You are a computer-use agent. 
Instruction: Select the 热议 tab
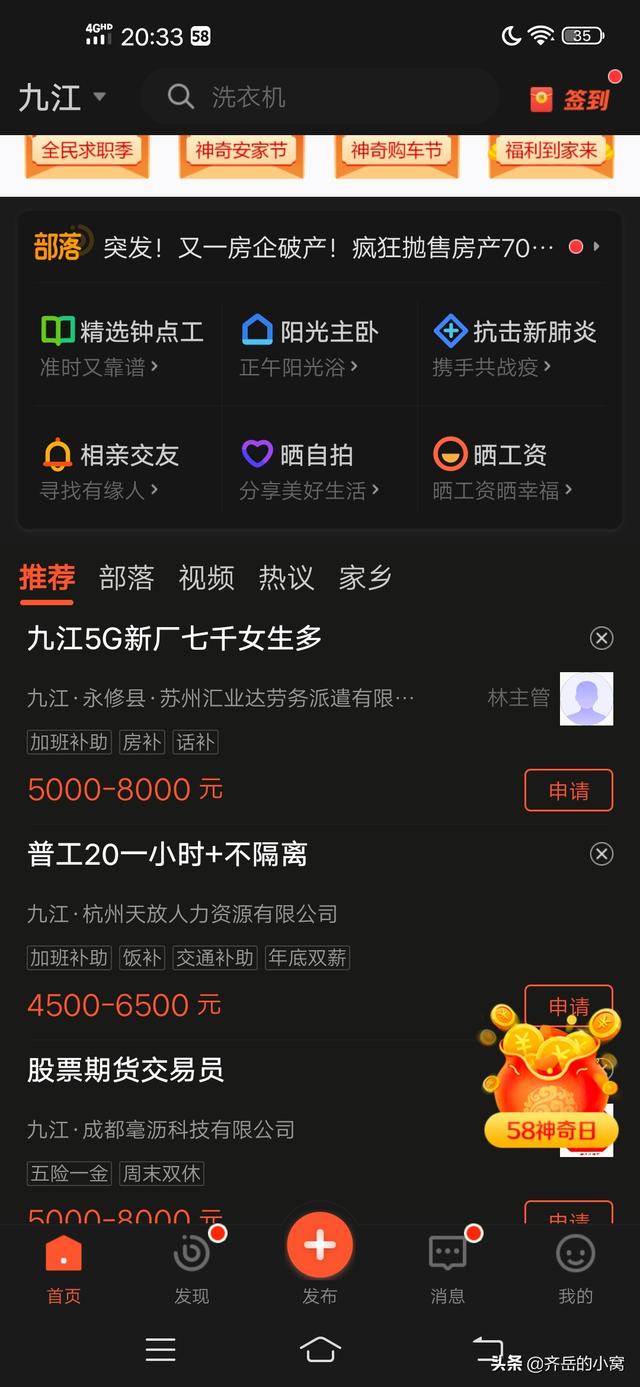(286, 578)
